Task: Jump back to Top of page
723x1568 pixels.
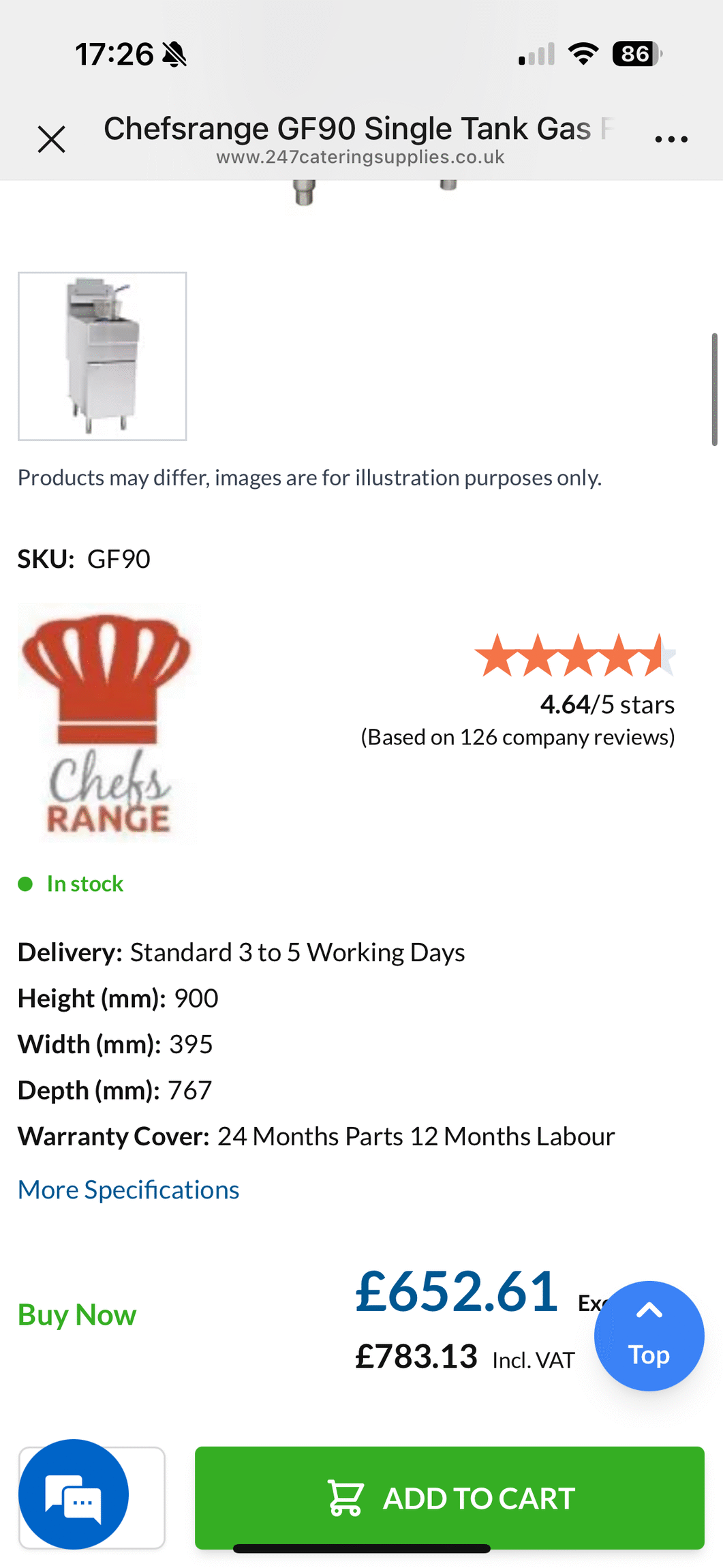Action: 649,1336
